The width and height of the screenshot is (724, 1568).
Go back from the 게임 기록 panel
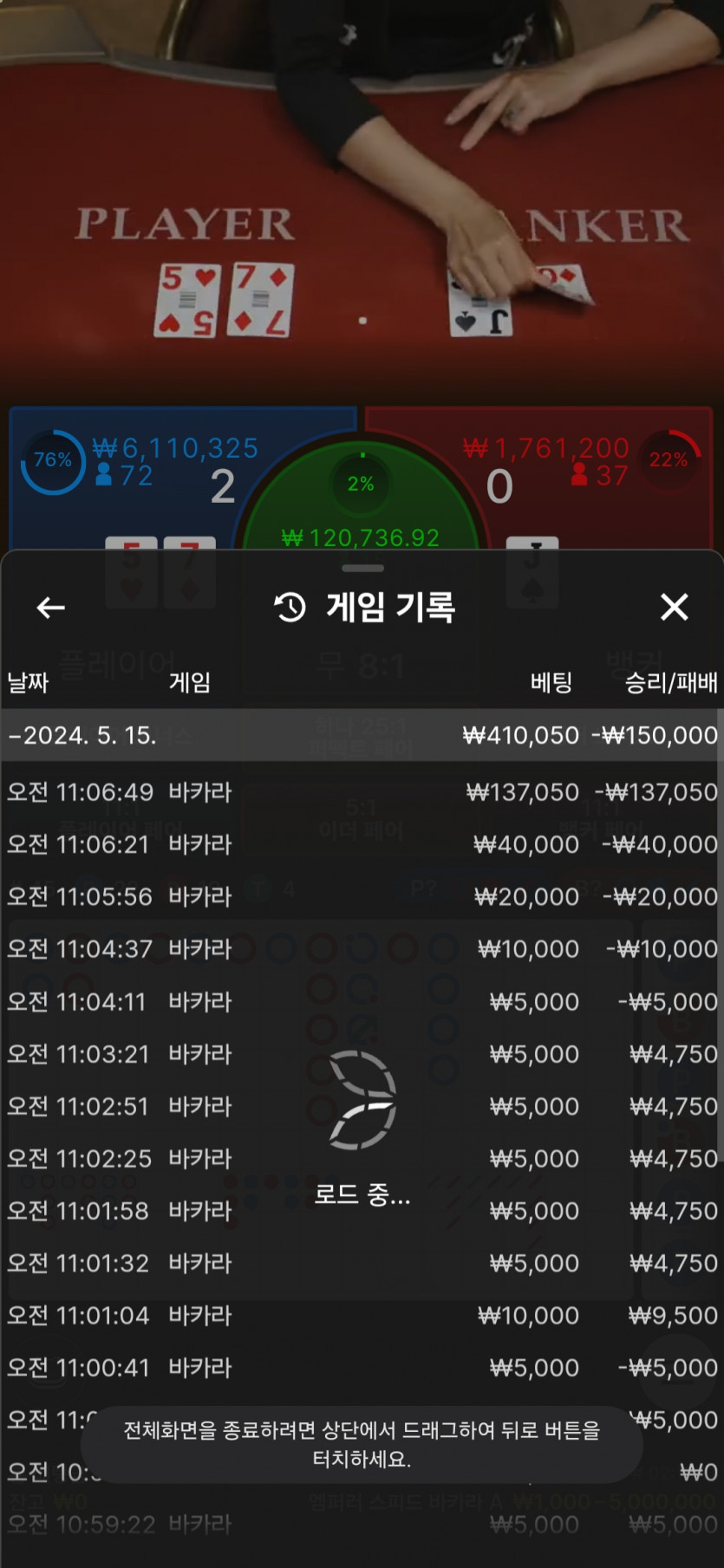pyautogui.click(x=51, y=608)
